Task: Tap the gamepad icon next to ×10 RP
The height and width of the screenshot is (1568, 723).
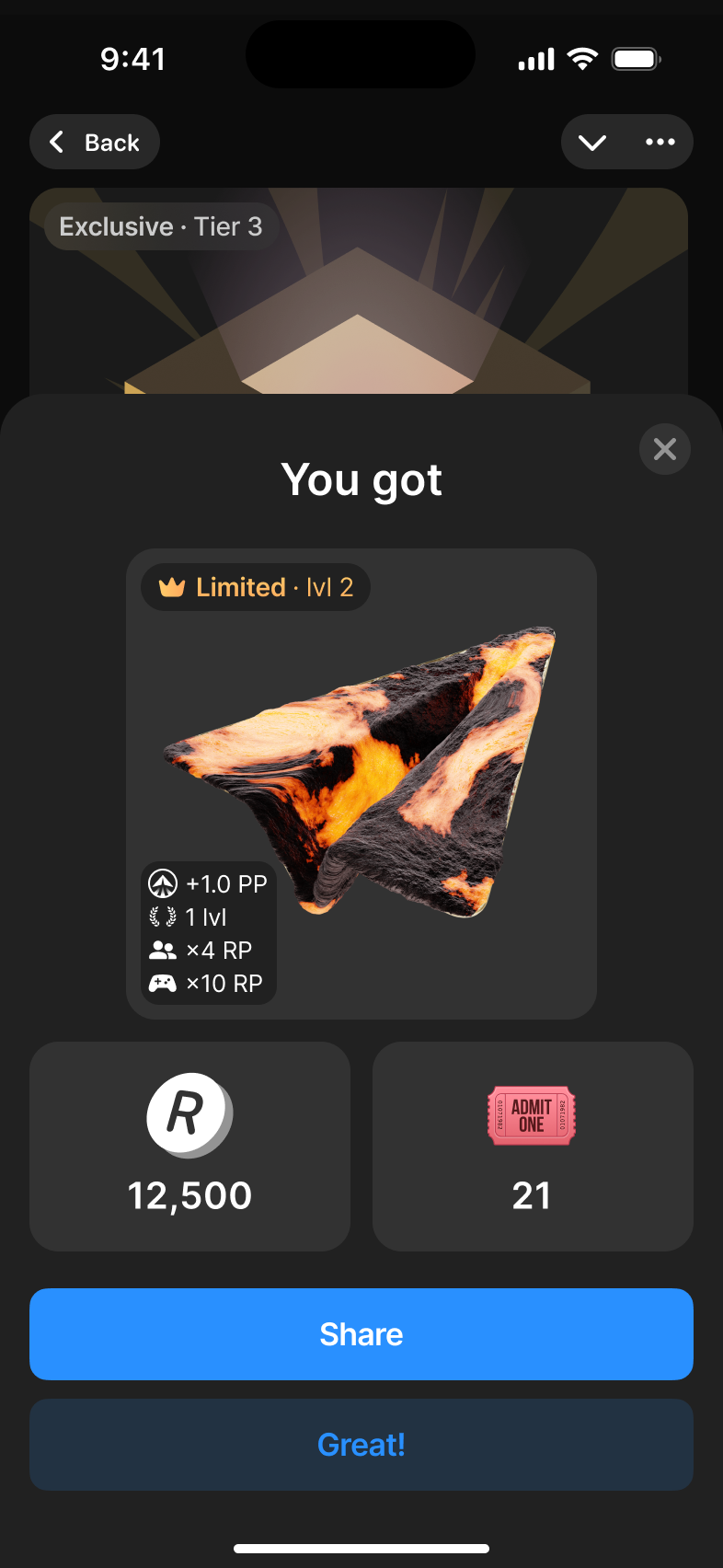Action: click(161, 983)
